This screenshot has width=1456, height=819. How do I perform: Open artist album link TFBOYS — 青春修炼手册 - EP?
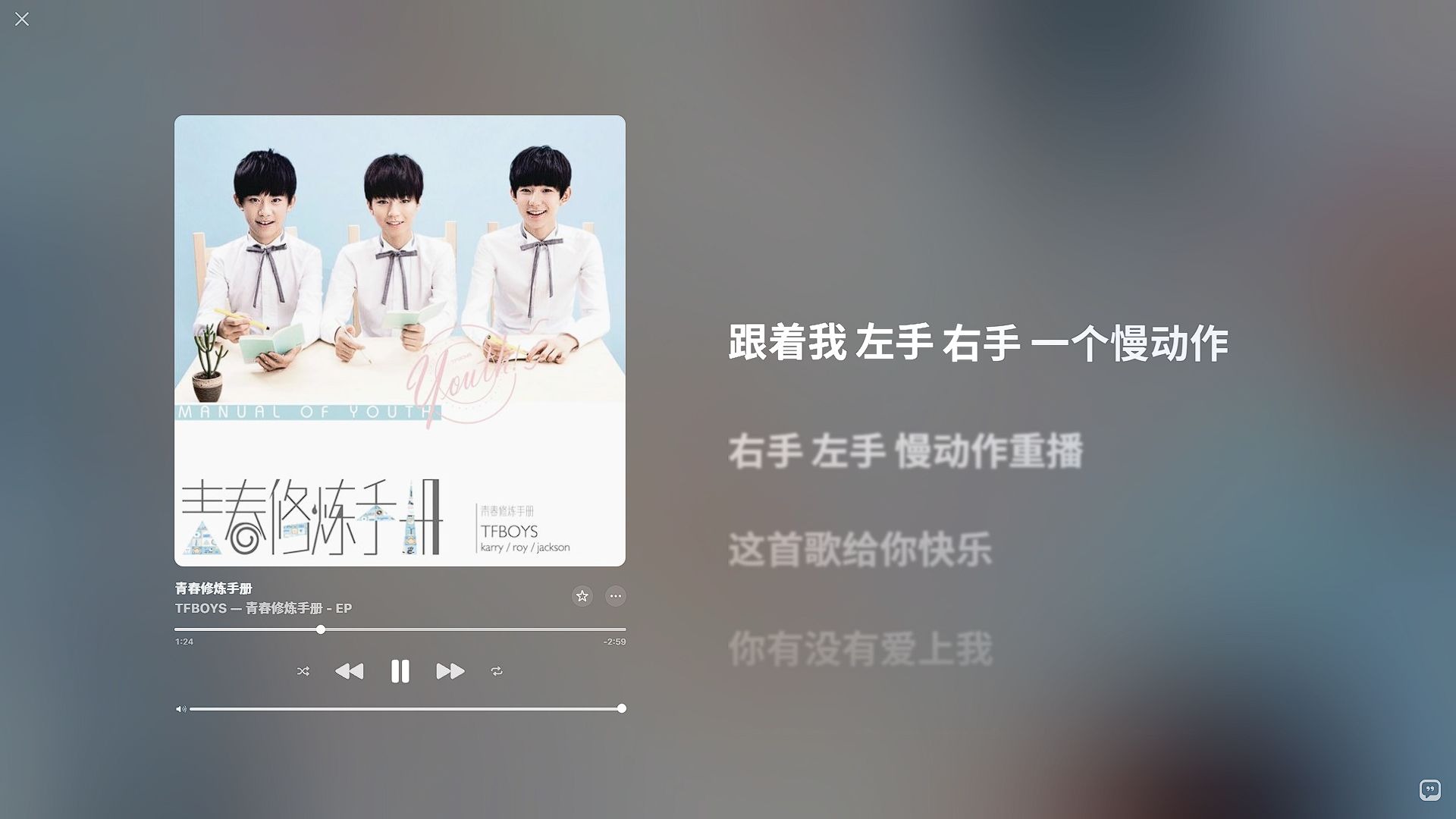pyautogui.click(x=263, y=608)
